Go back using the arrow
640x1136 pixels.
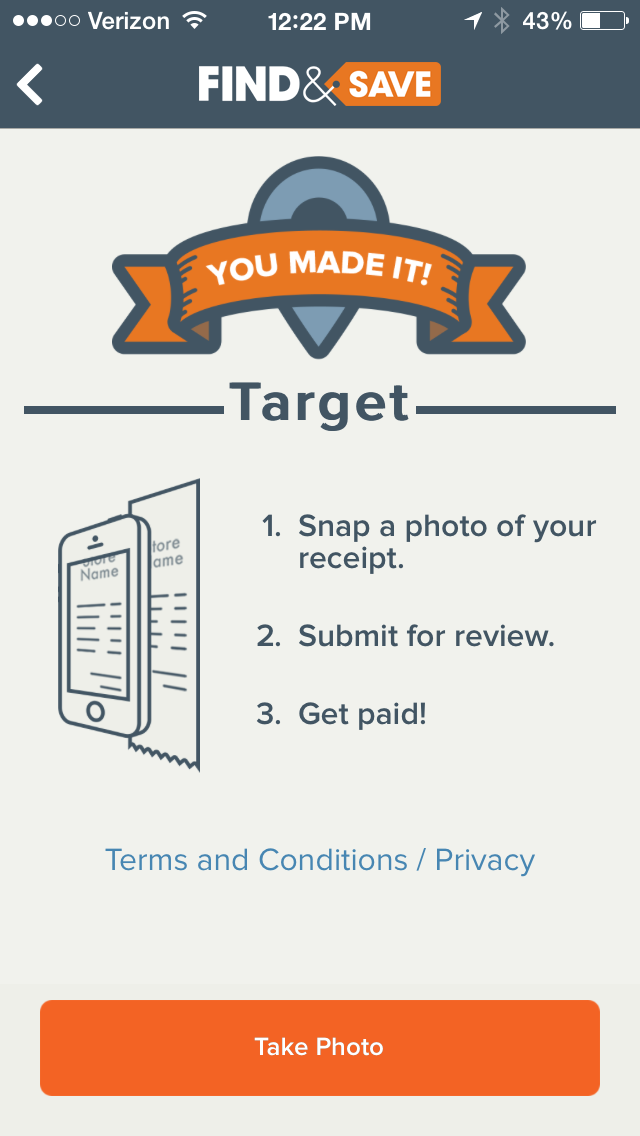31,85
